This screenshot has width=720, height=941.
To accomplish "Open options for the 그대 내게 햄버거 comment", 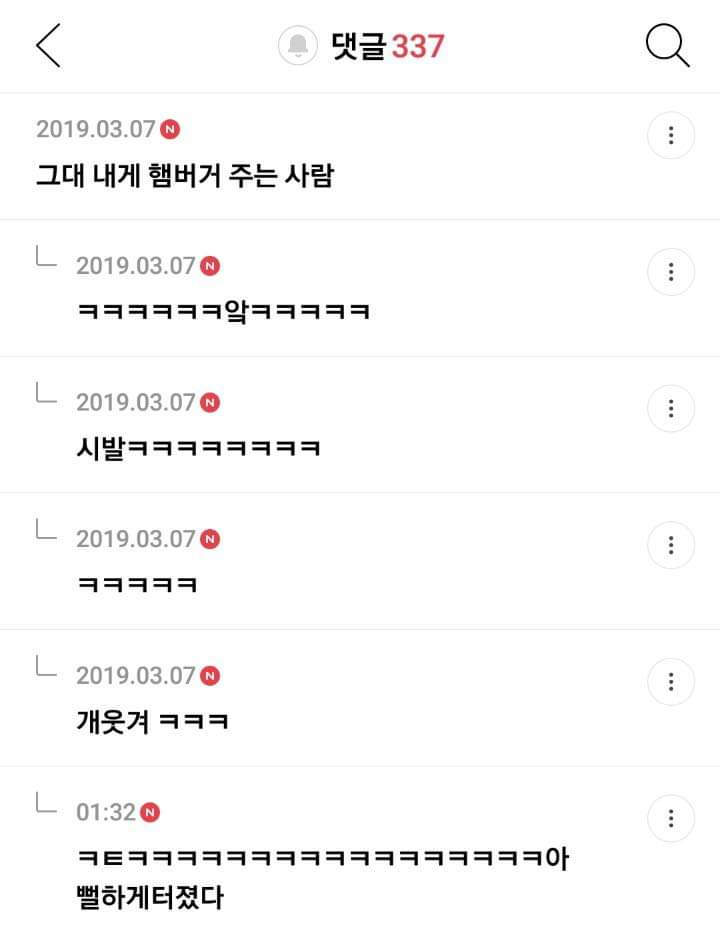I will (671, 135).
